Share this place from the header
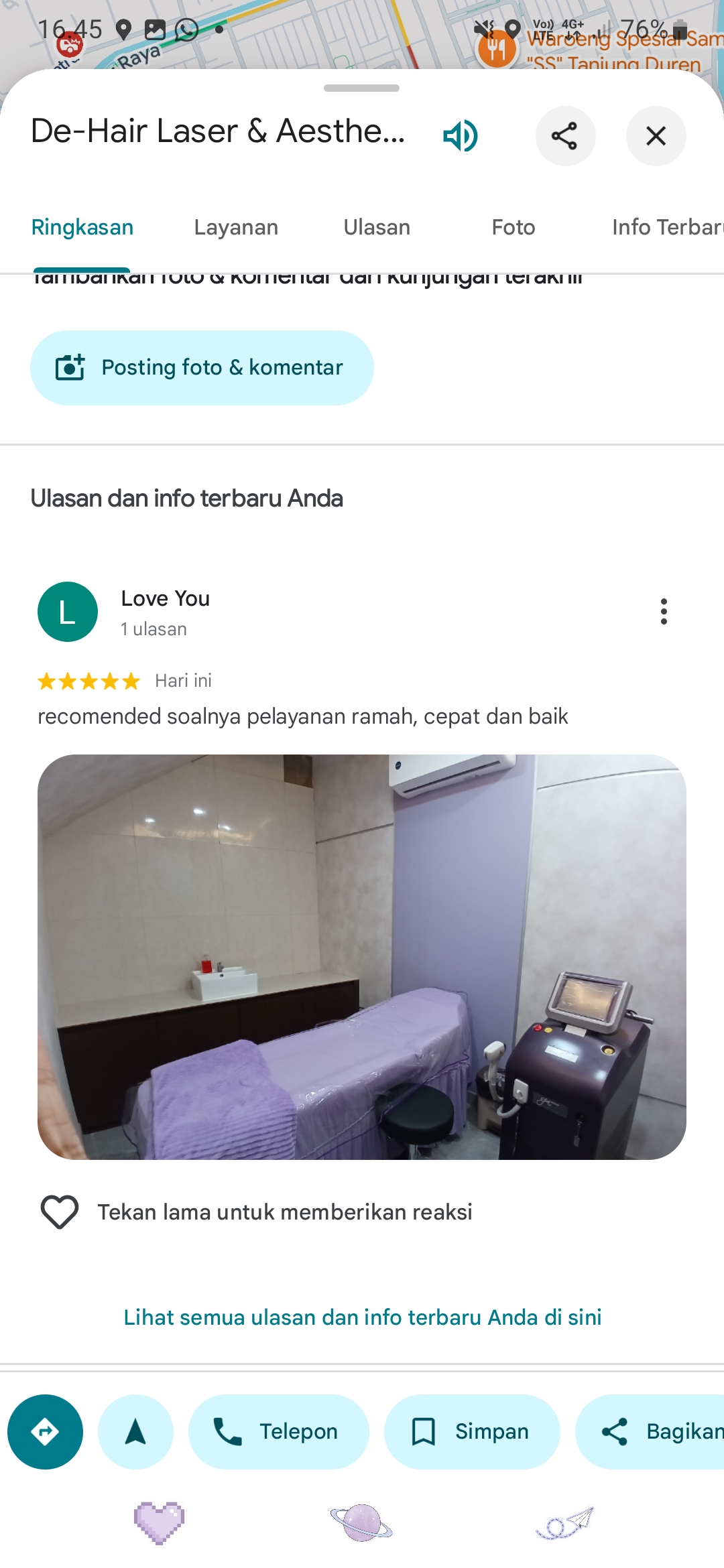The height and width of the screenshot is (1568, 724). tap(565, 136)
